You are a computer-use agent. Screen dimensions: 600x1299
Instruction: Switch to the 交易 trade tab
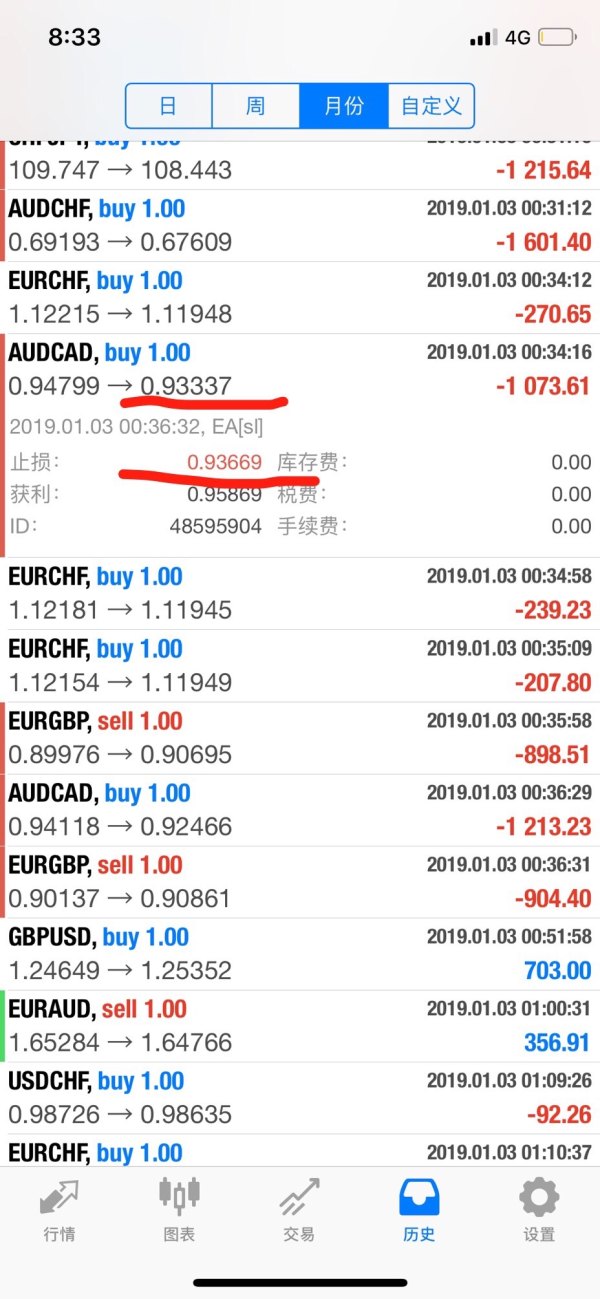[x=299, y=1209]
